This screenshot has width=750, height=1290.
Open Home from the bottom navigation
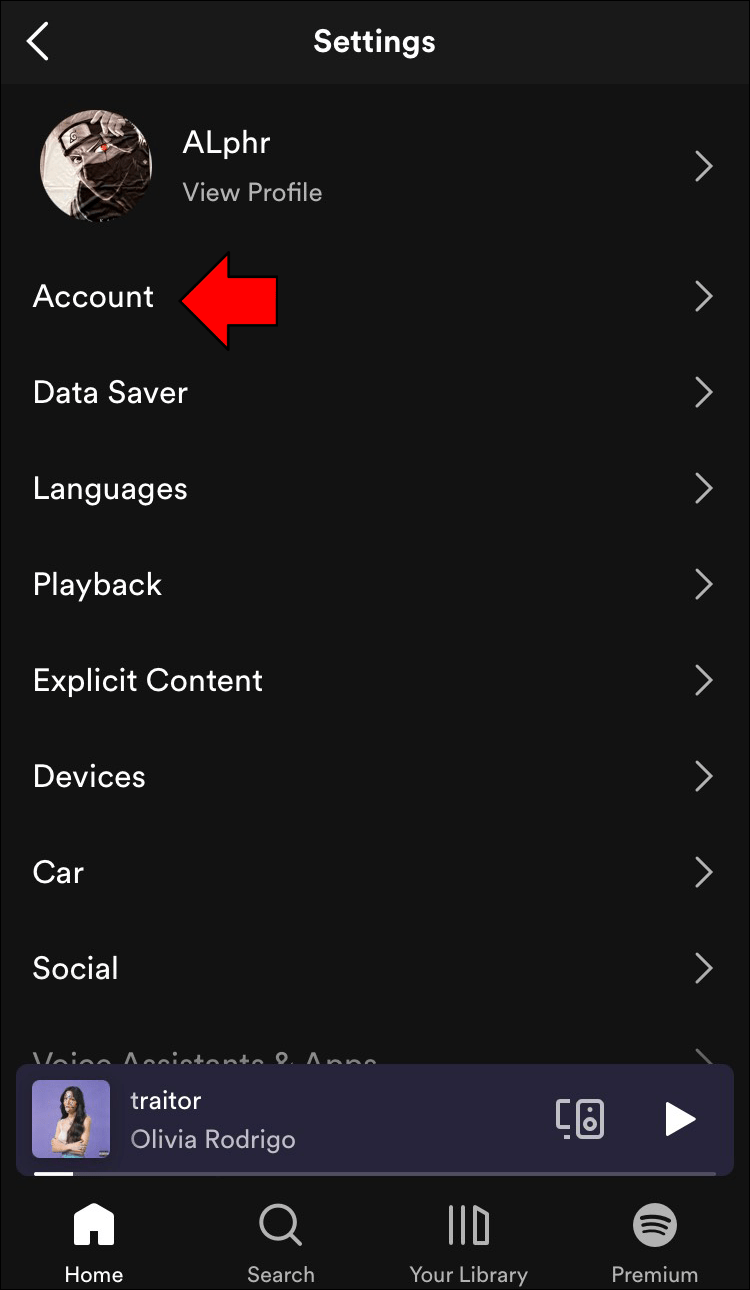pos(93,1240)
